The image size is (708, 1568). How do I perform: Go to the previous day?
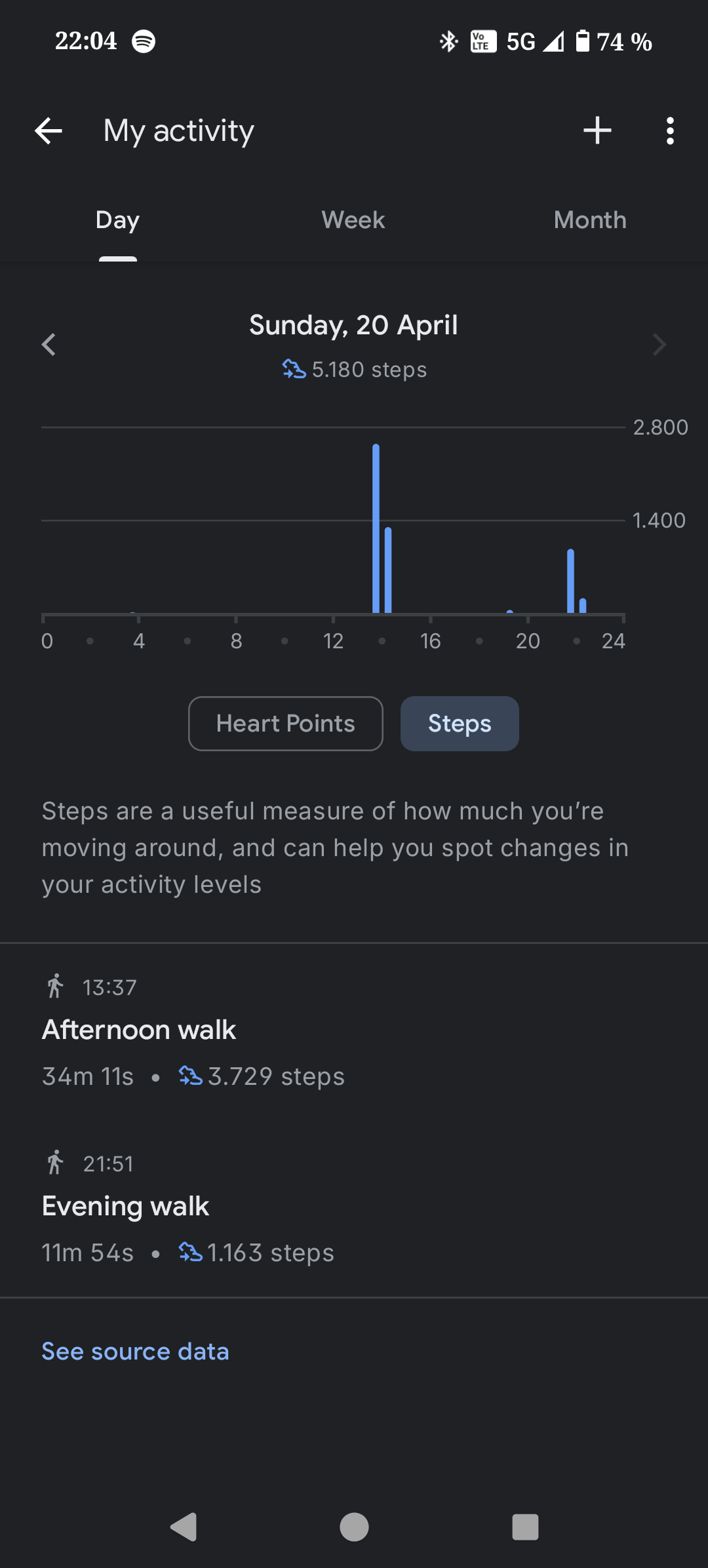tap(49, 345)
